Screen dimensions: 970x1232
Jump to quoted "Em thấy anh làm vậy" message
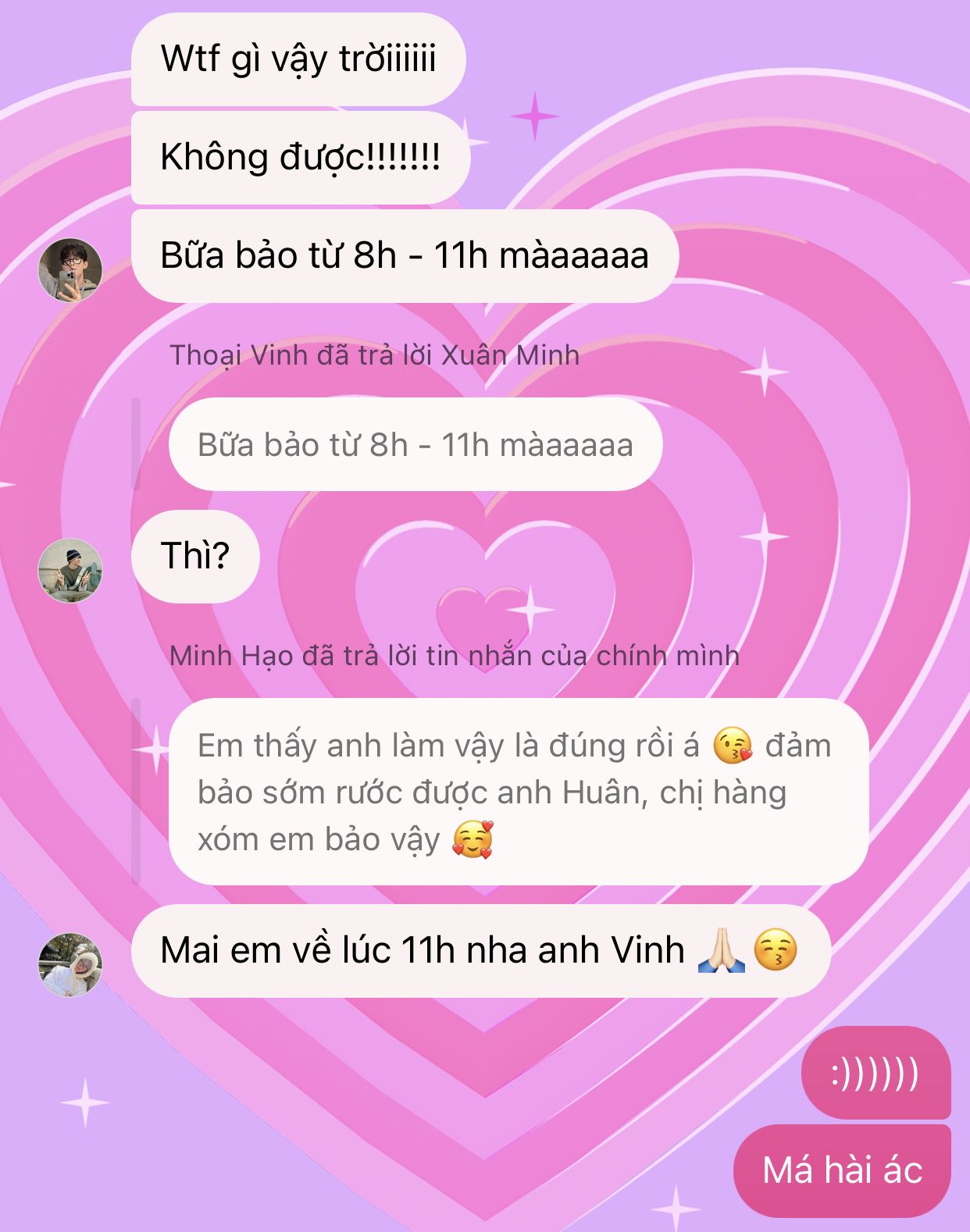pyautogui.click(x=518, y=791)
